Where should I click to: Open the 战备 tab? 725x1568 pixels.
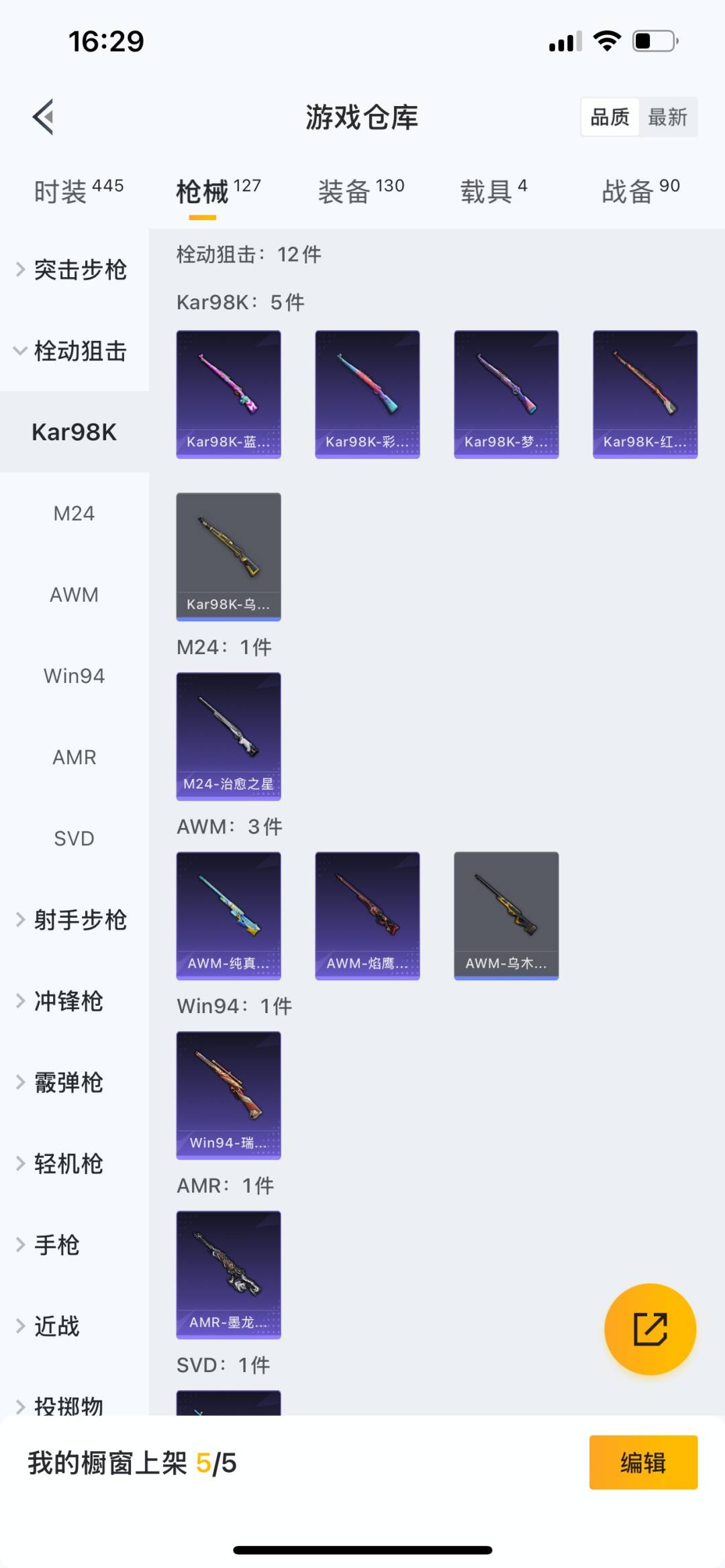pos(640,191)
